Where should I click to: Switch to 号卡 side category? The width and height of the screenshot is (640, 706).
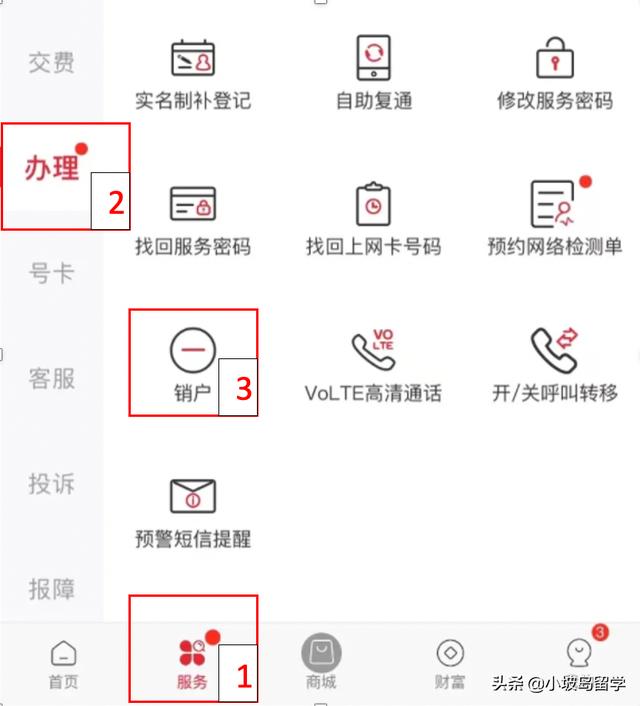click(x=51, y=273)
